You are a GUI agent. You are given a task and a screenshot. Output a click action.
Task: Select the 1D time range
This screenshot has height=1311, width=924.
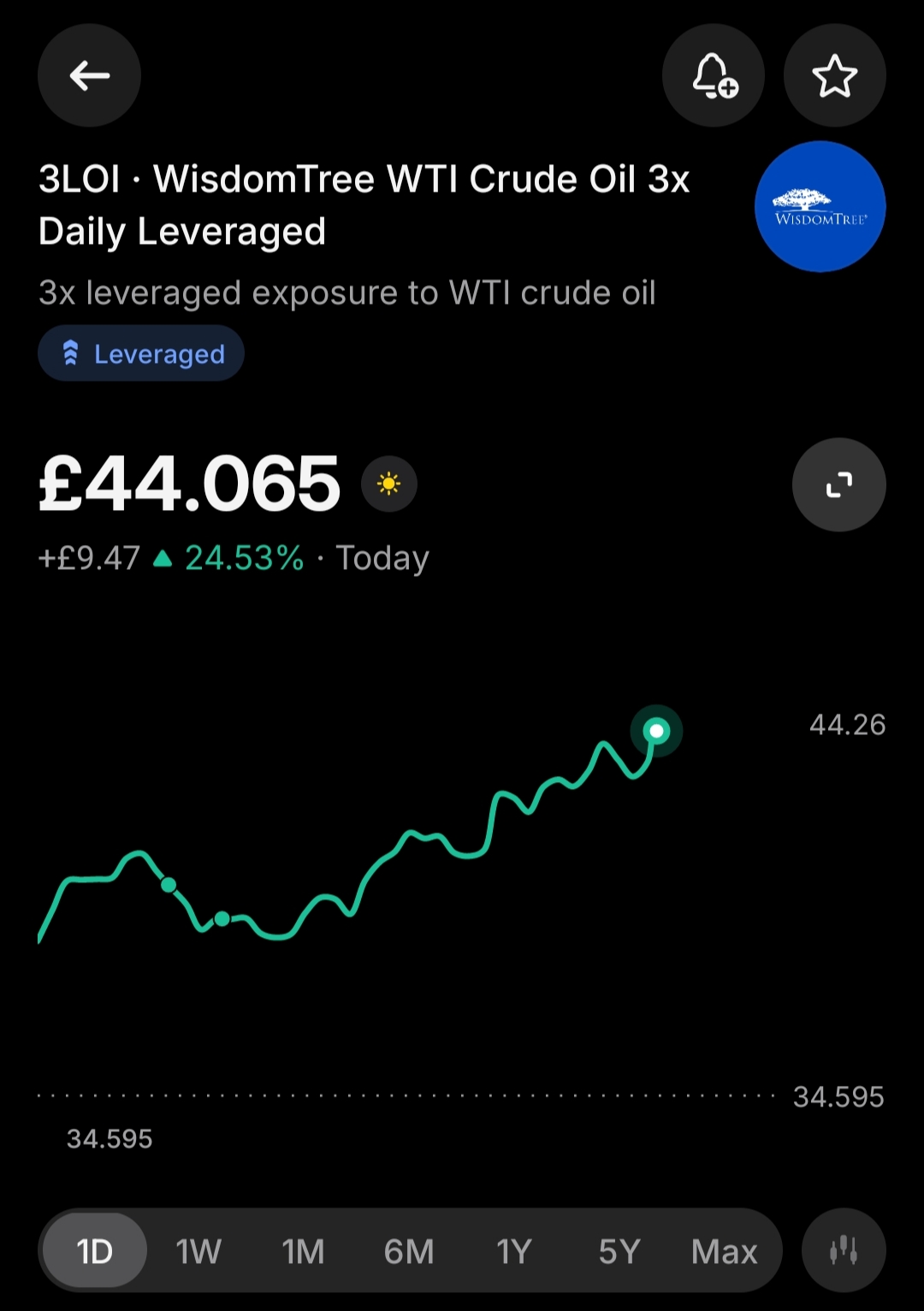point(95,1252)
